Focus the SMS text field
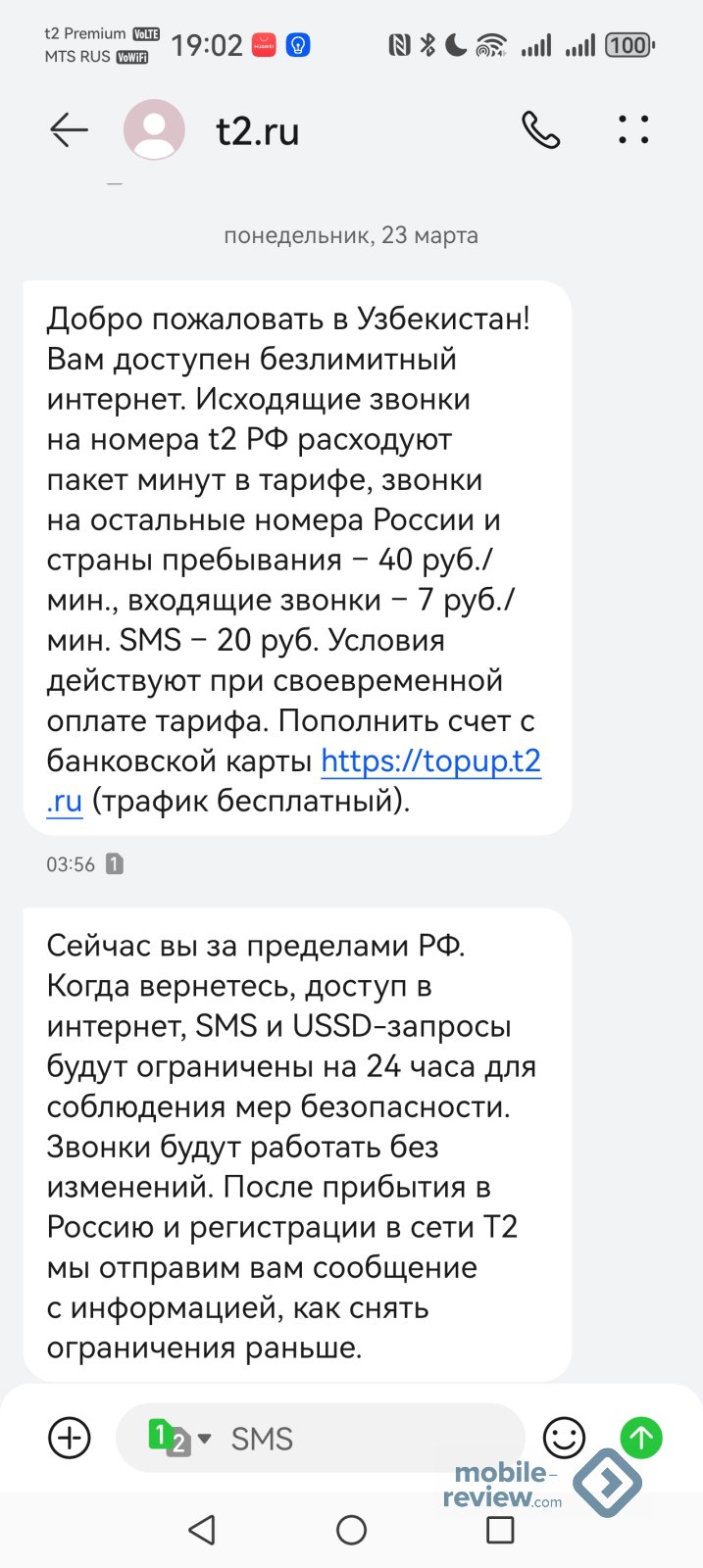The height and width of the screenshot is (1568, 703). (x=363, y=1439)
